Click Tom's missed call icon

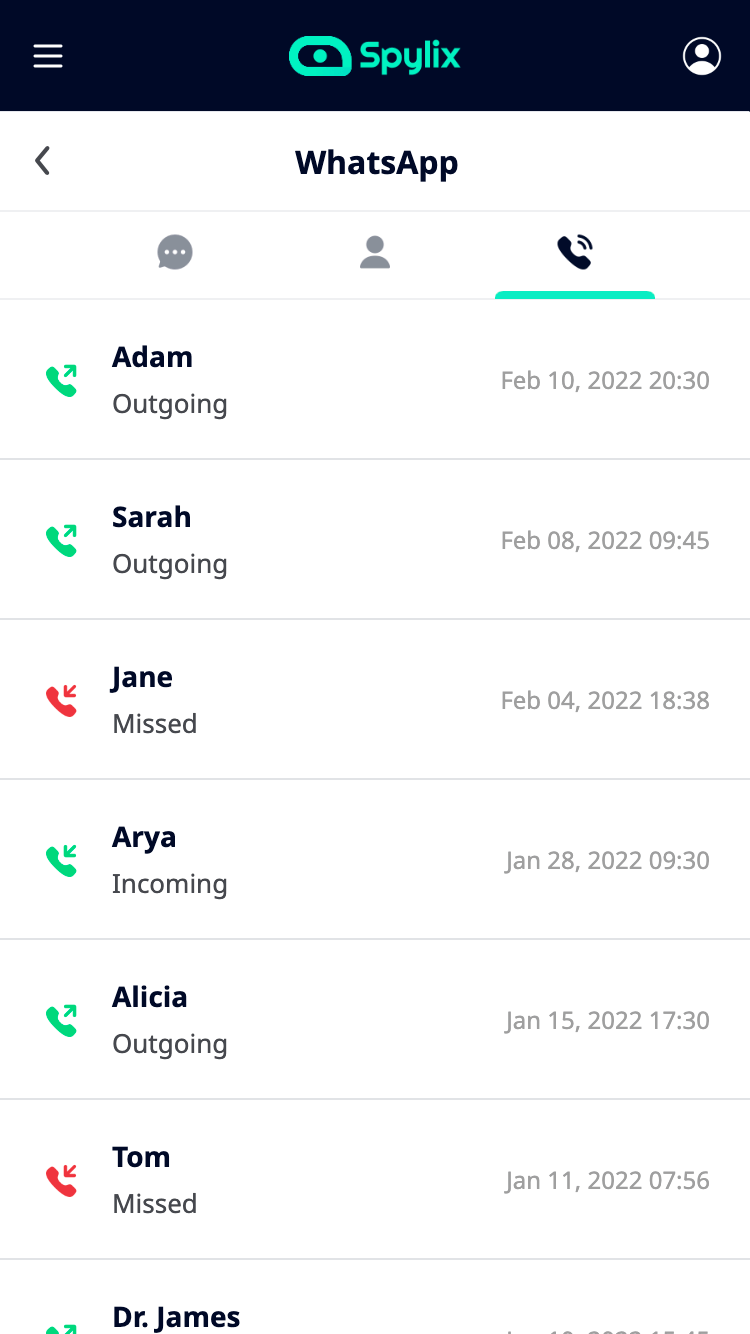tap(61, 1180)
